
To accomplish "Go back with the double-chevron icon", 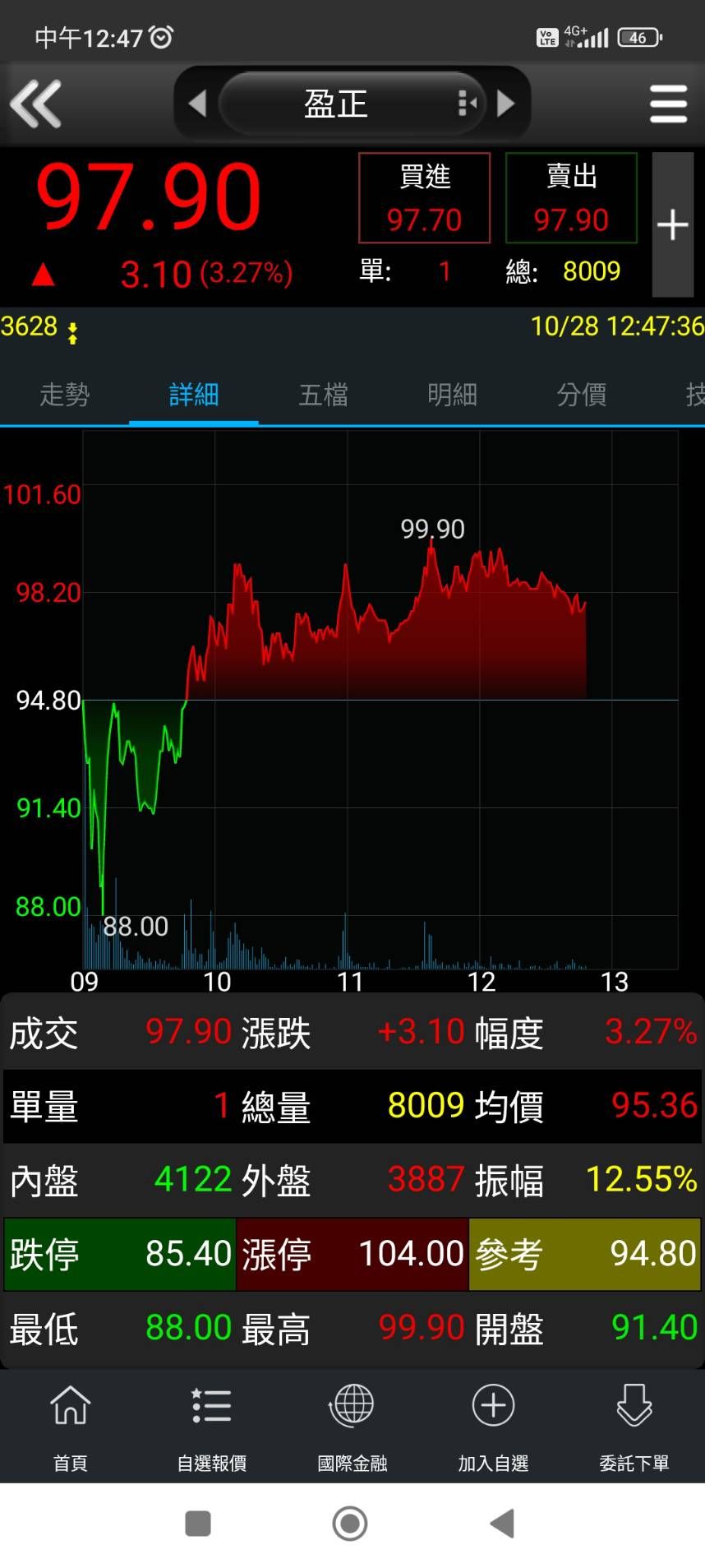I will coord(35,104).
